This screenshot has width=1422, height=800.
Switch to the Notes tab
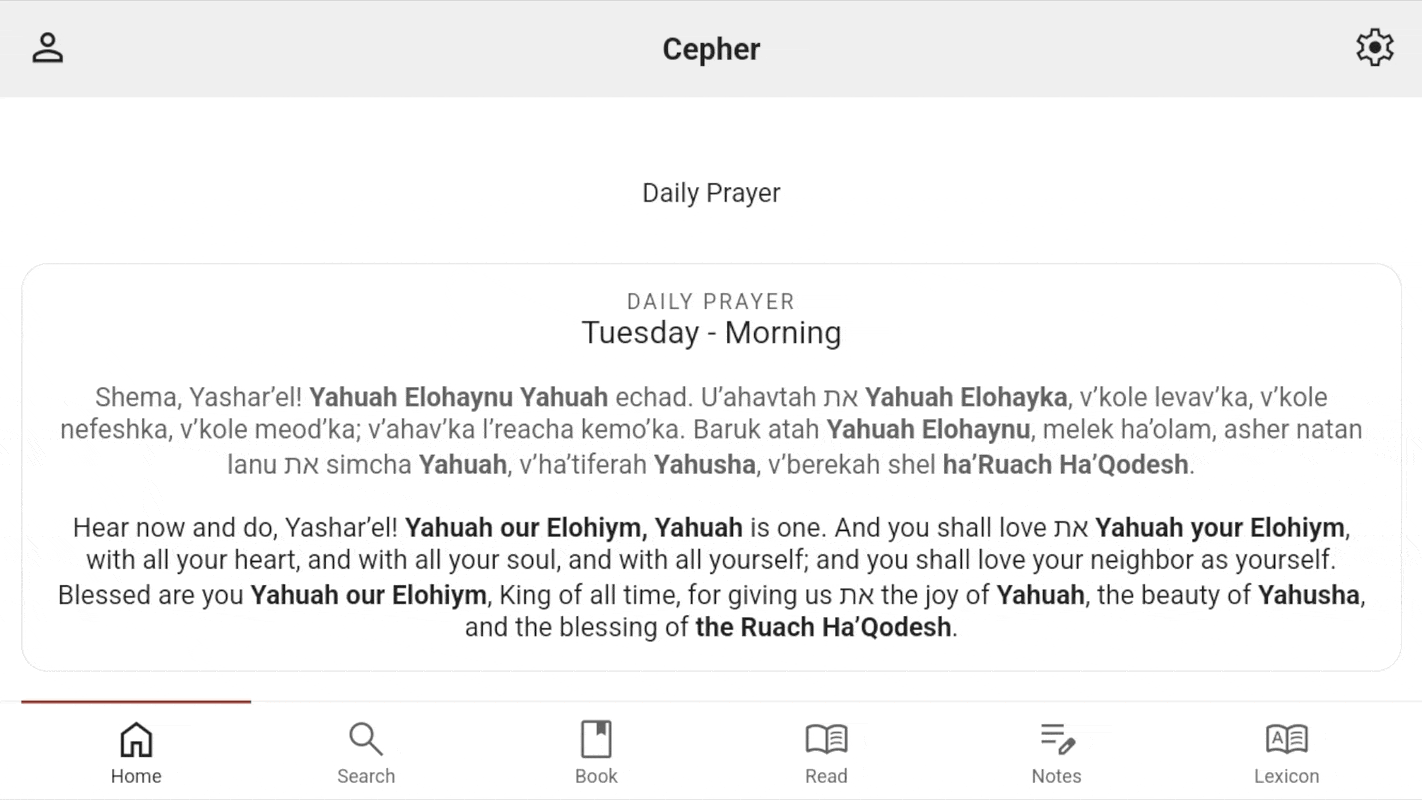(1056, 752)
